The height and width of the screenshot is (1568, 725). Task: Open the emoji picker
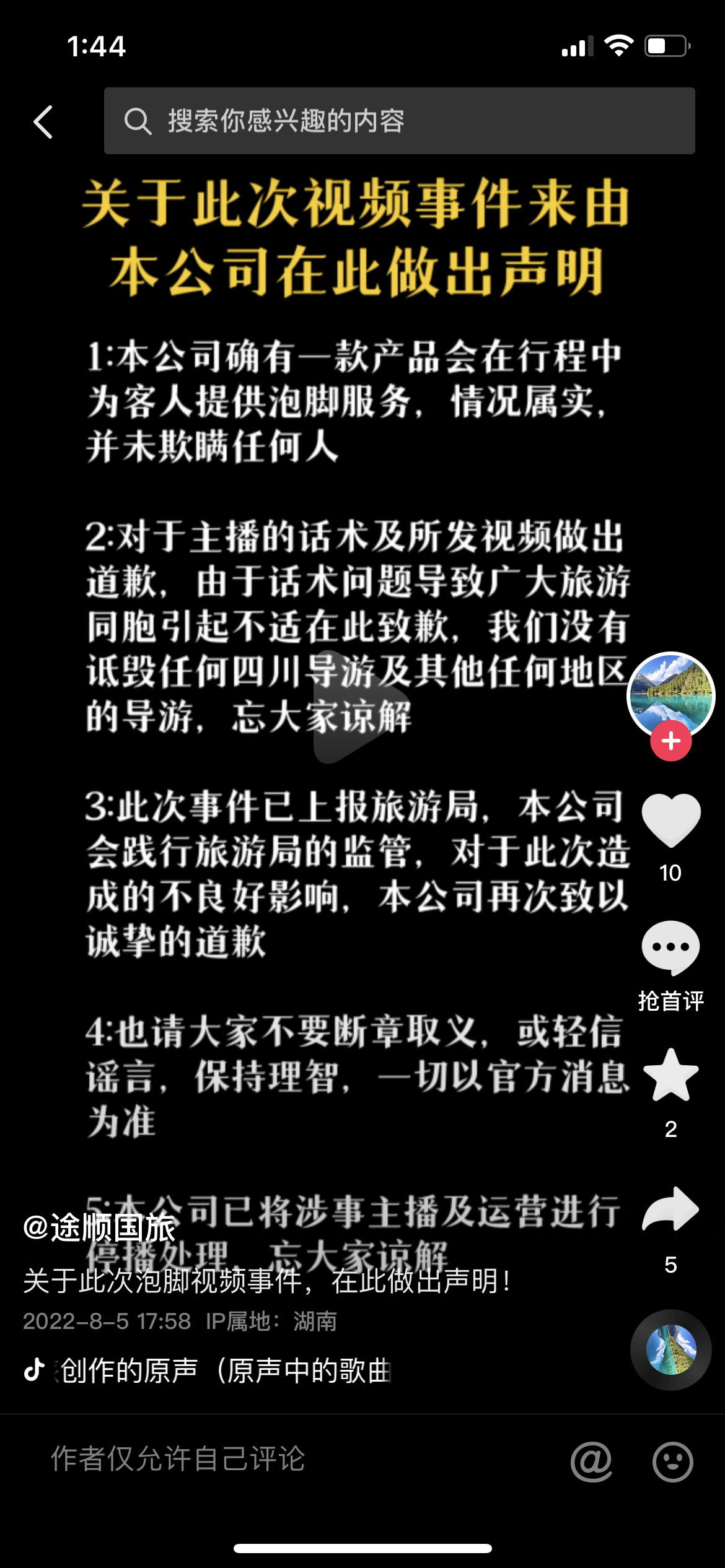pyautogui.click(x=672, y=1461)
